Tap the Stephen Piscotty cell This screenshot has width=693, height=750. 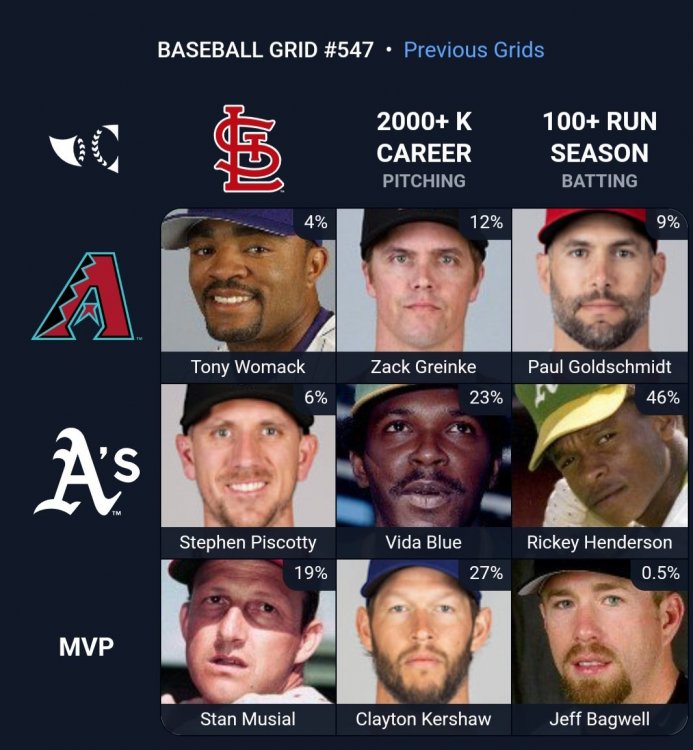point(248,470)
